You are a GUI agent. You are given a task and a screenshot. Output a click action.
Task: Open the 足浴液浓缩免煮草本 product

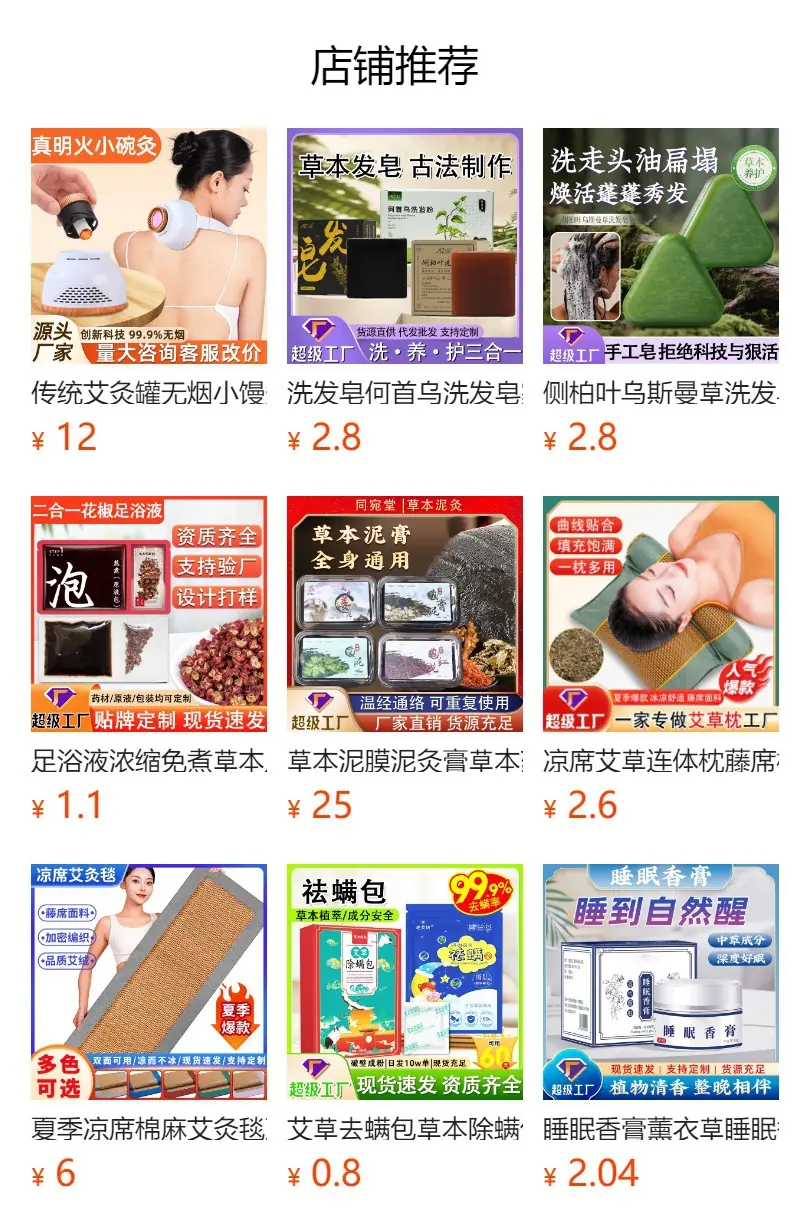tap(149, 659)
